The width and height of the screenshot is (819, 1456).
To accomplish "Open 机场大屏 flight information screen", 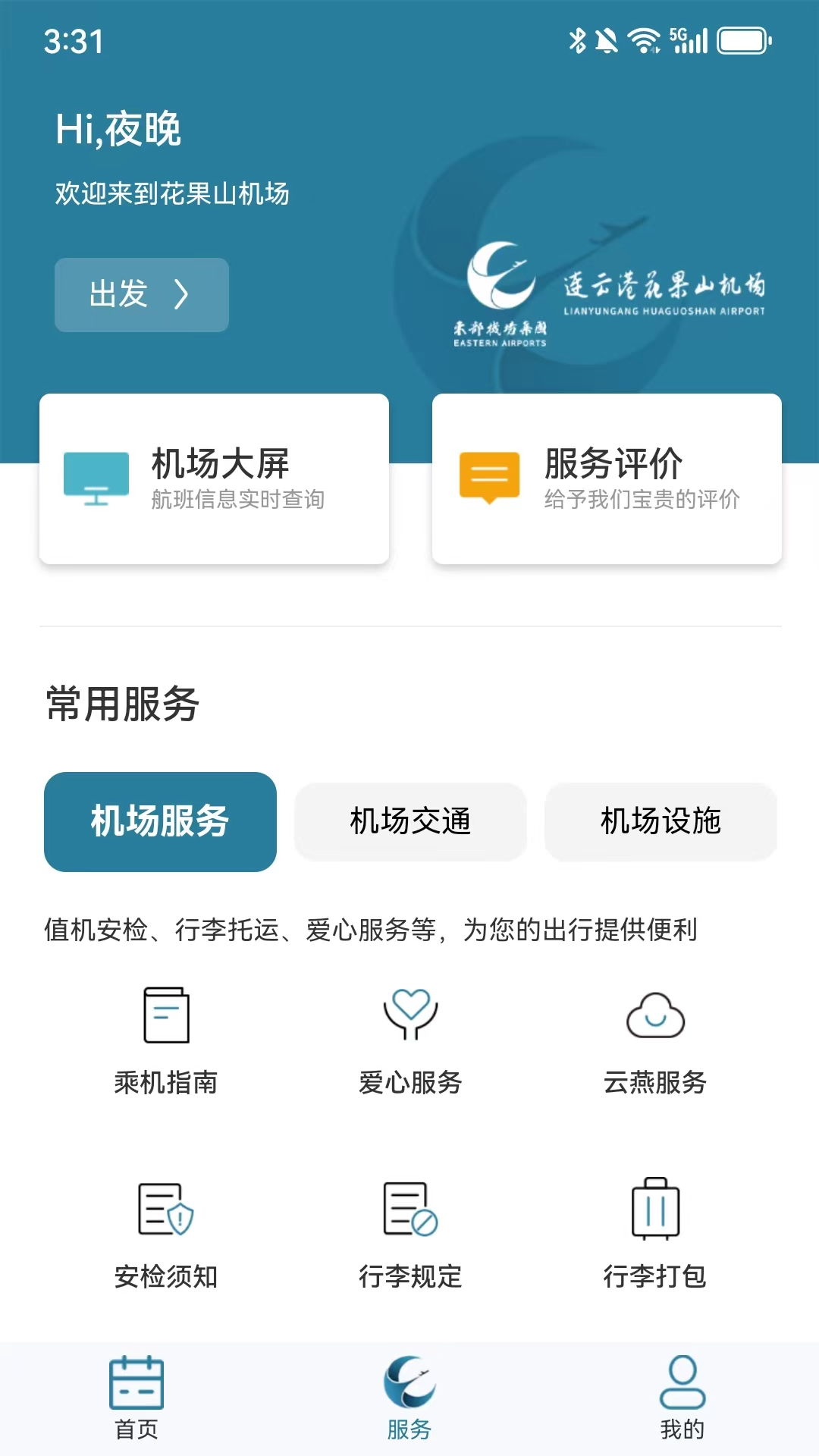I will click(x=215, y=478).
